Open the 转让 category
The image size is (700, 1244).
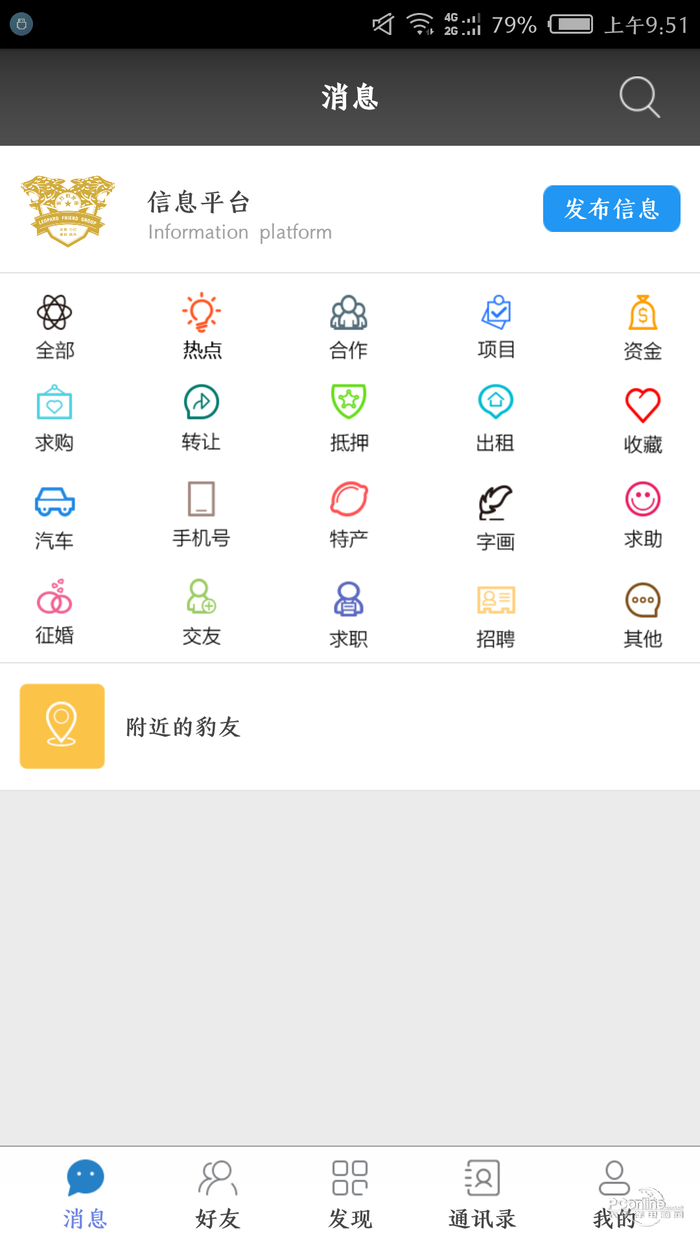(x=202, y=418)
